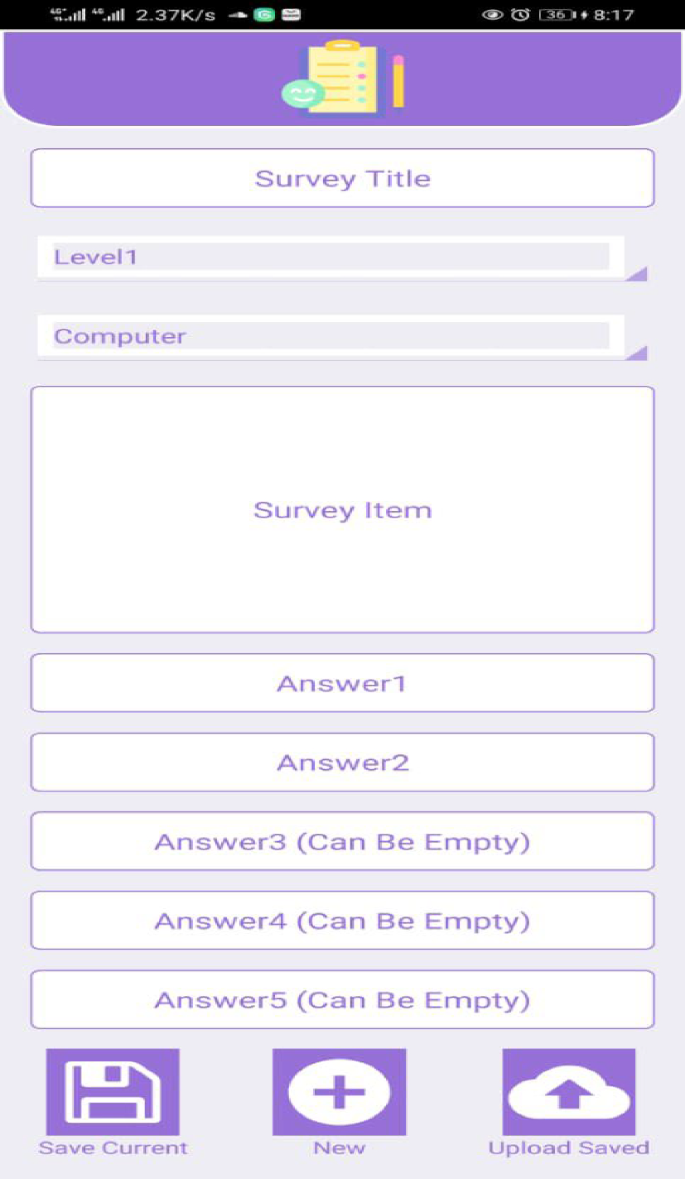Focus the Survey Item text box
The width and height of the screenshot is (685, 1179).
click(342, 510)
